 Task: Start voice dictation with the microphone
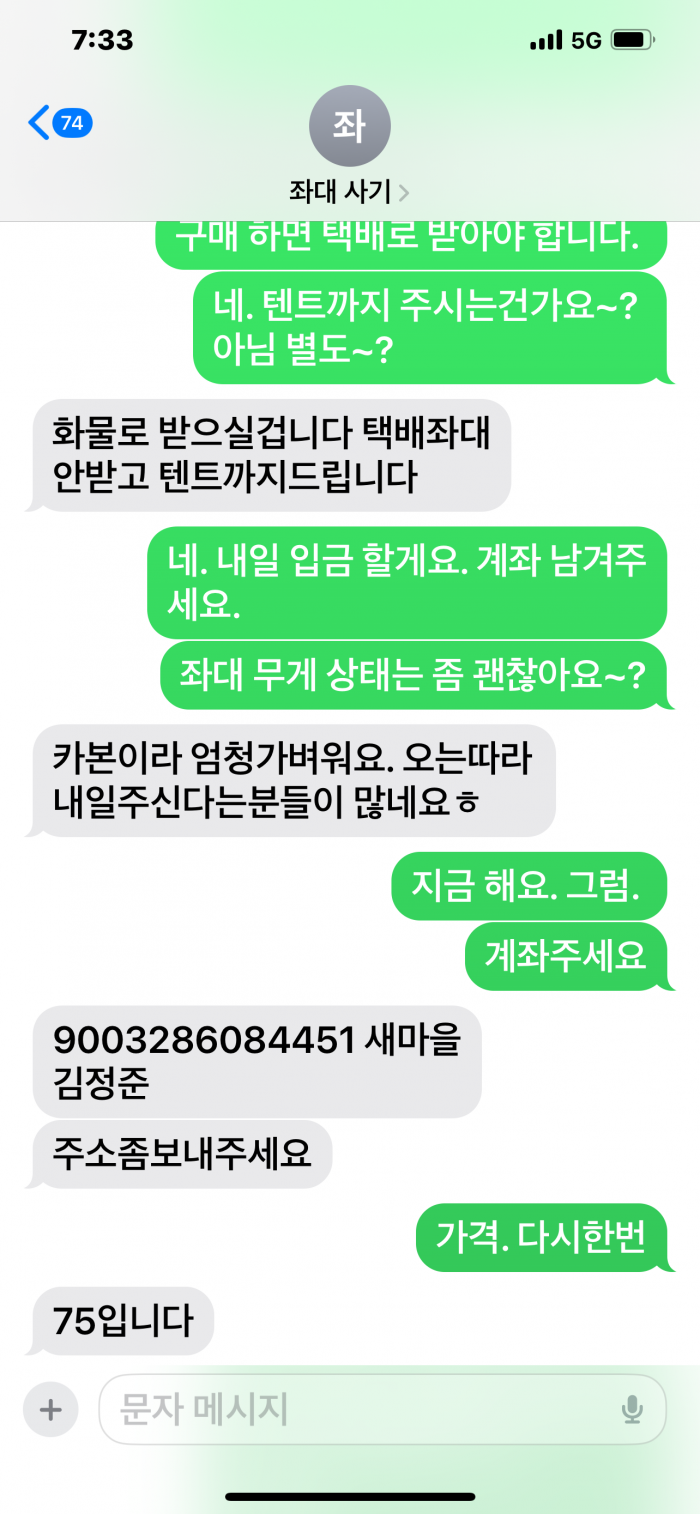click(631, 1410)
